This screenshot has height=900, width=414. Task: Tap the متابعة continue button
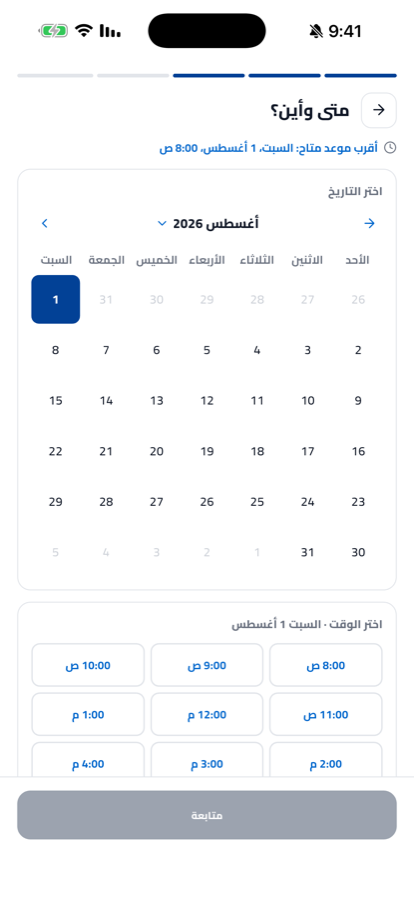click(x=207, y=815)
